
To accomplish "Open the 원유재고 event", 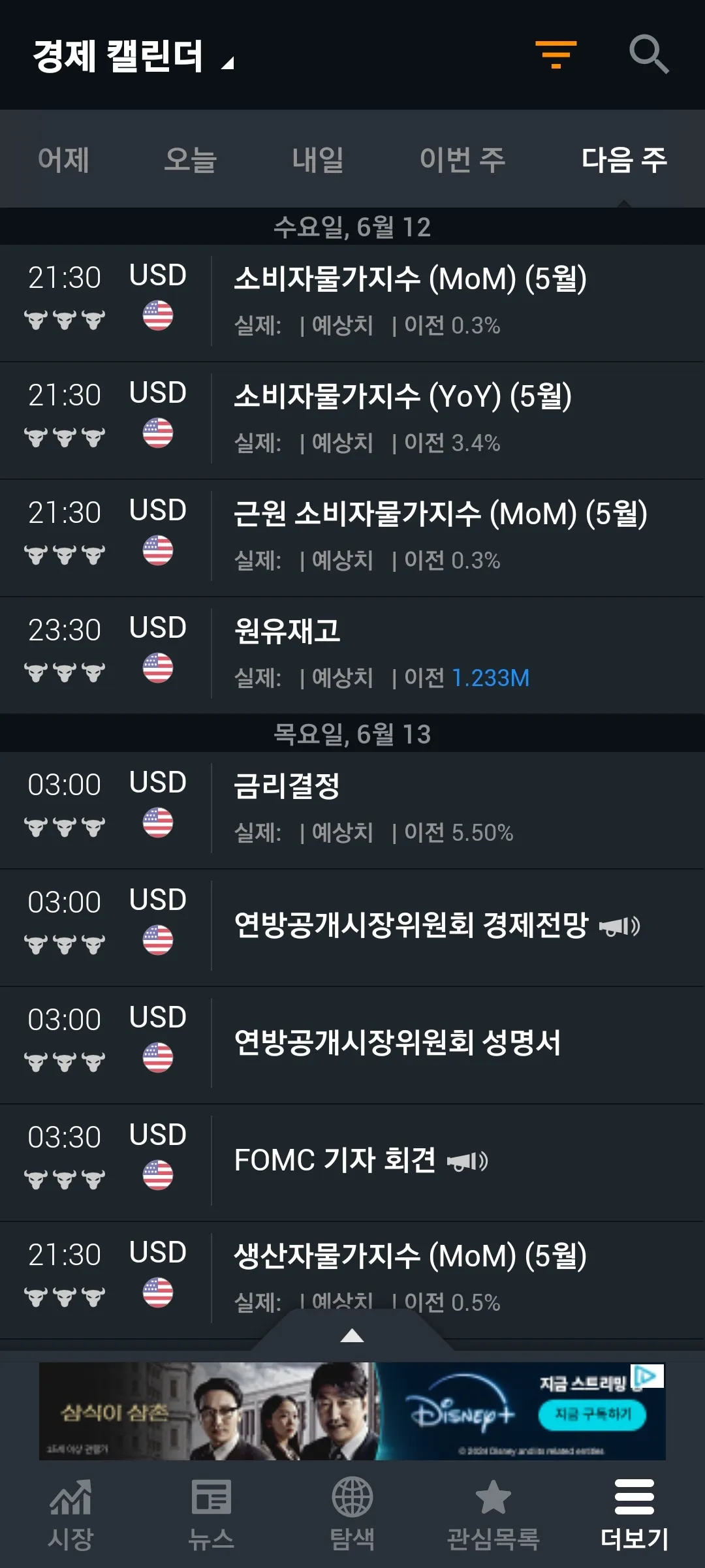I will [288, 632].
